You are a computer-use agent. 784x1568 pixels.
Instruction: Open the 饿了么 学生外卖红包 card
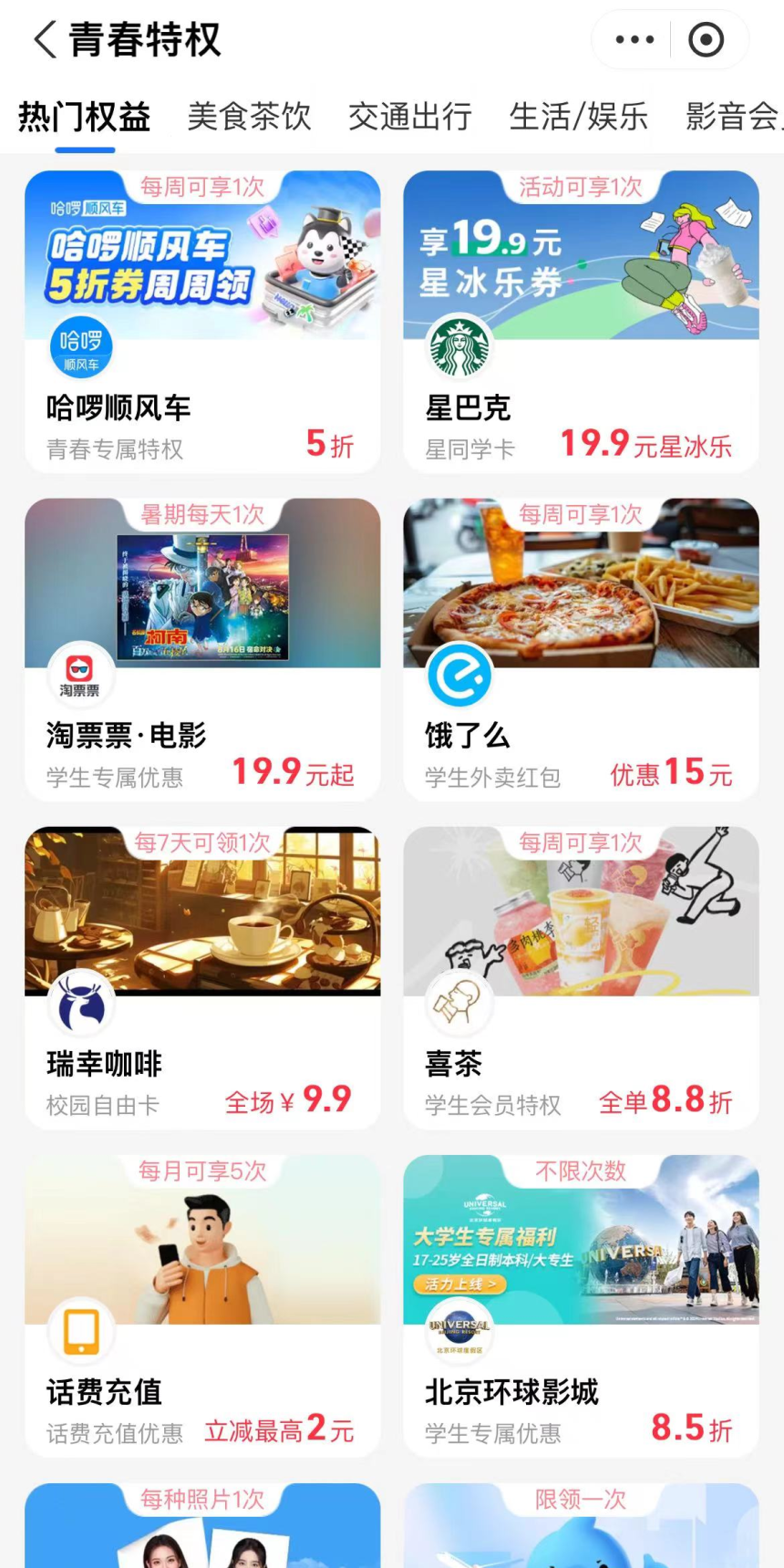581,649
